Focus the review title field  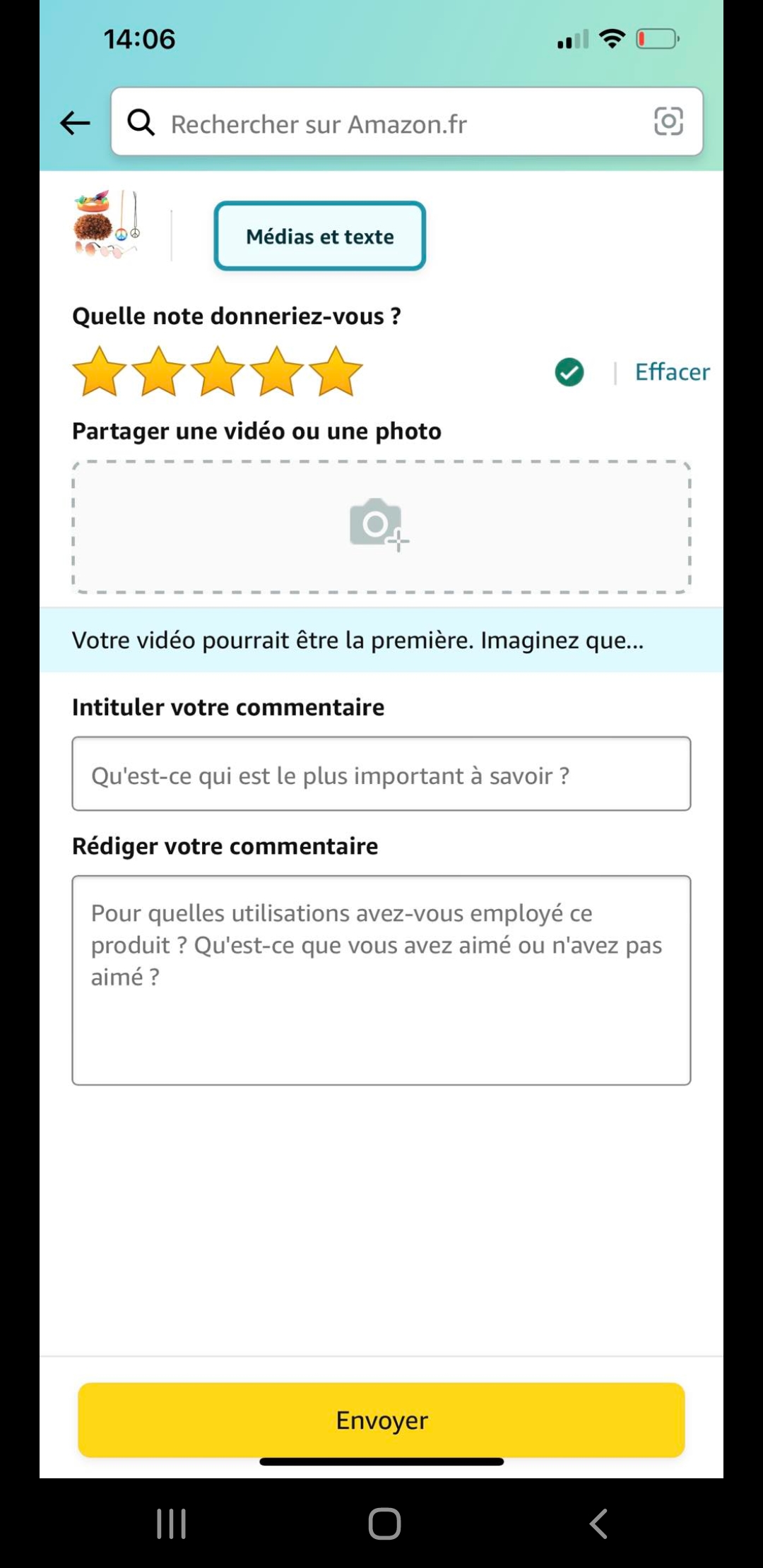[381, 774]
